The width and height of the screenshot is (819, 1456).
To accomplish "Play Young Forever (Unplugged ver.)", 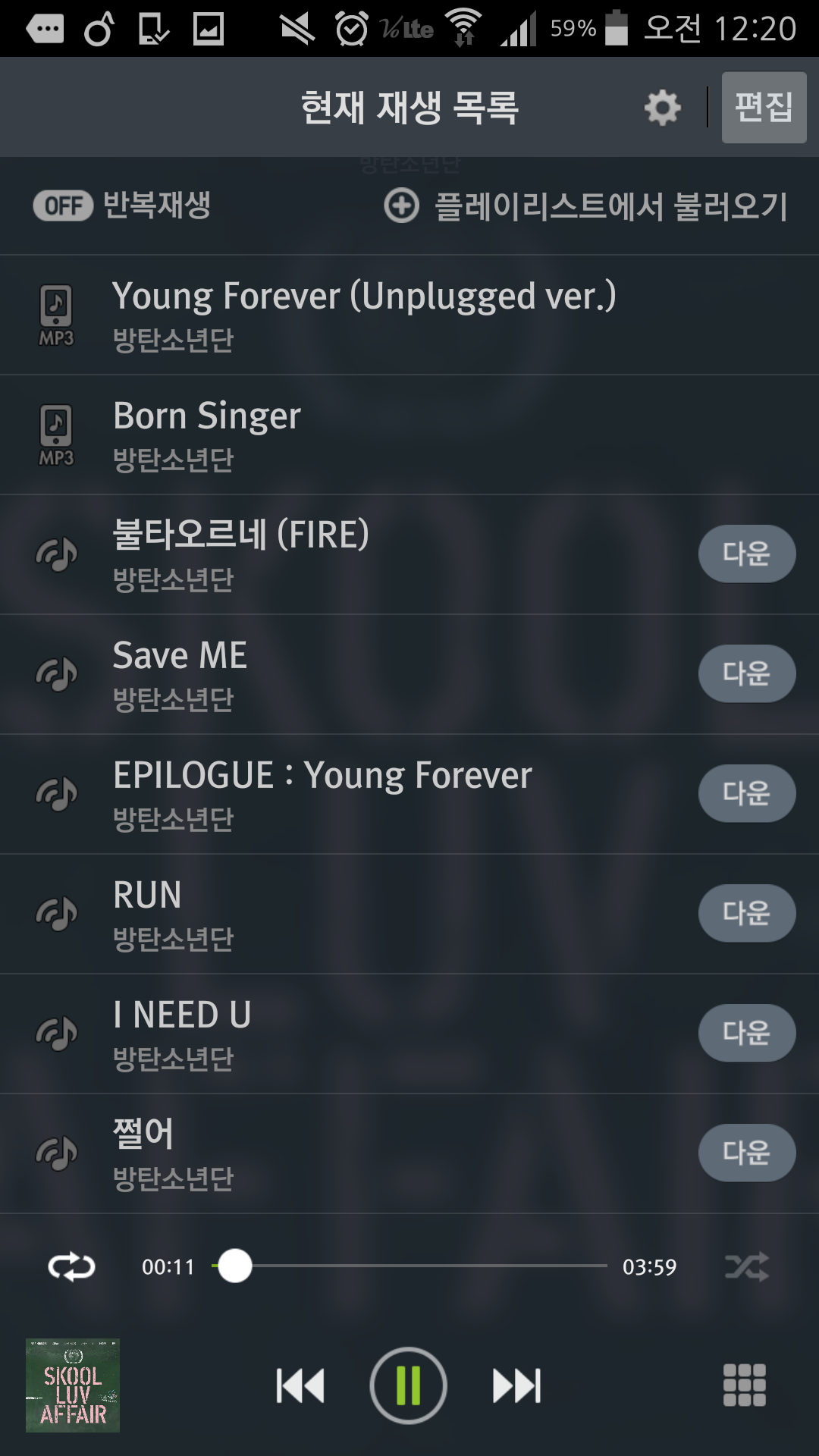I will tap(364, 315).
